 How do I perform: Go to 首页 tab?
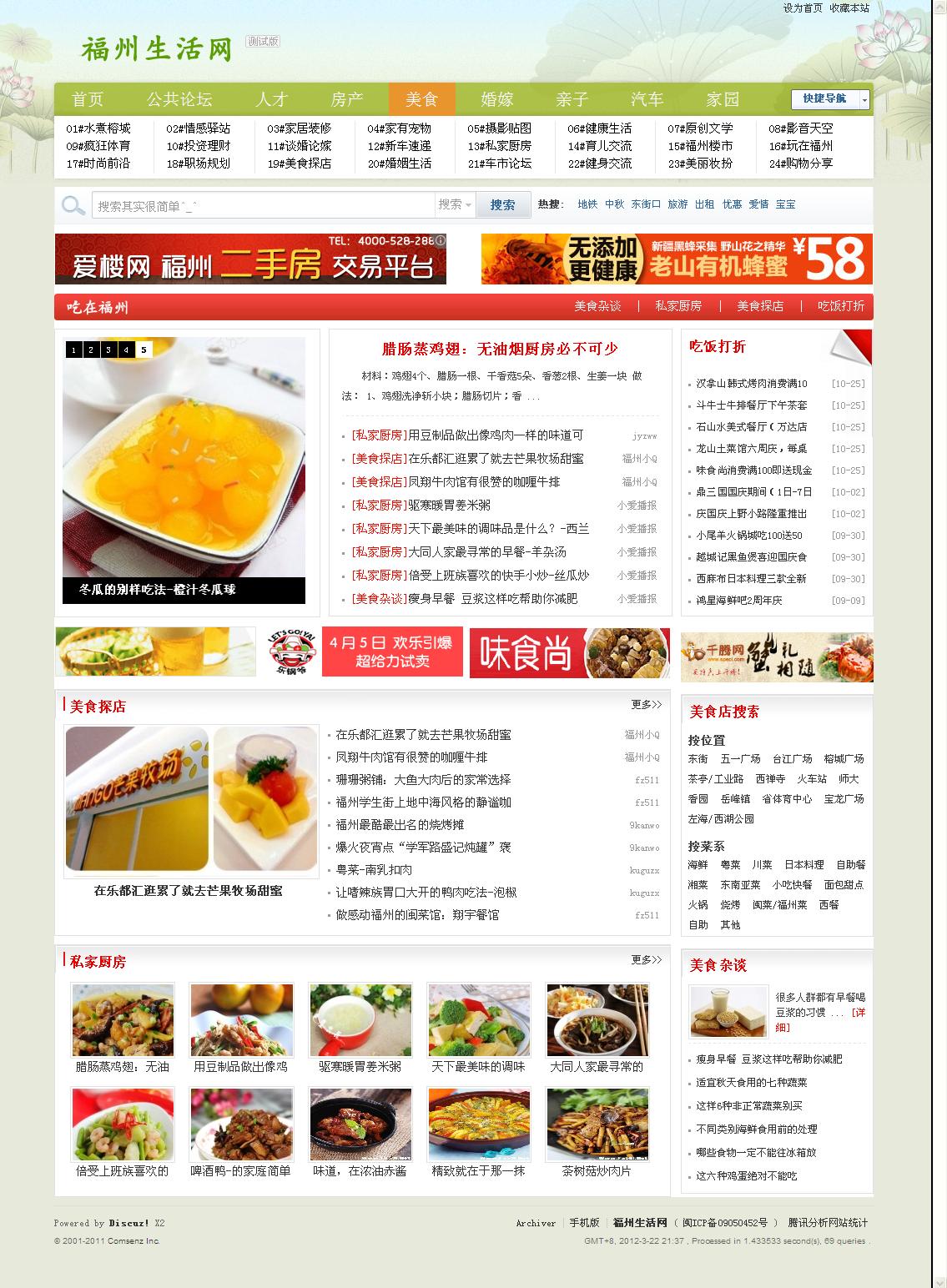click(88, 99)
